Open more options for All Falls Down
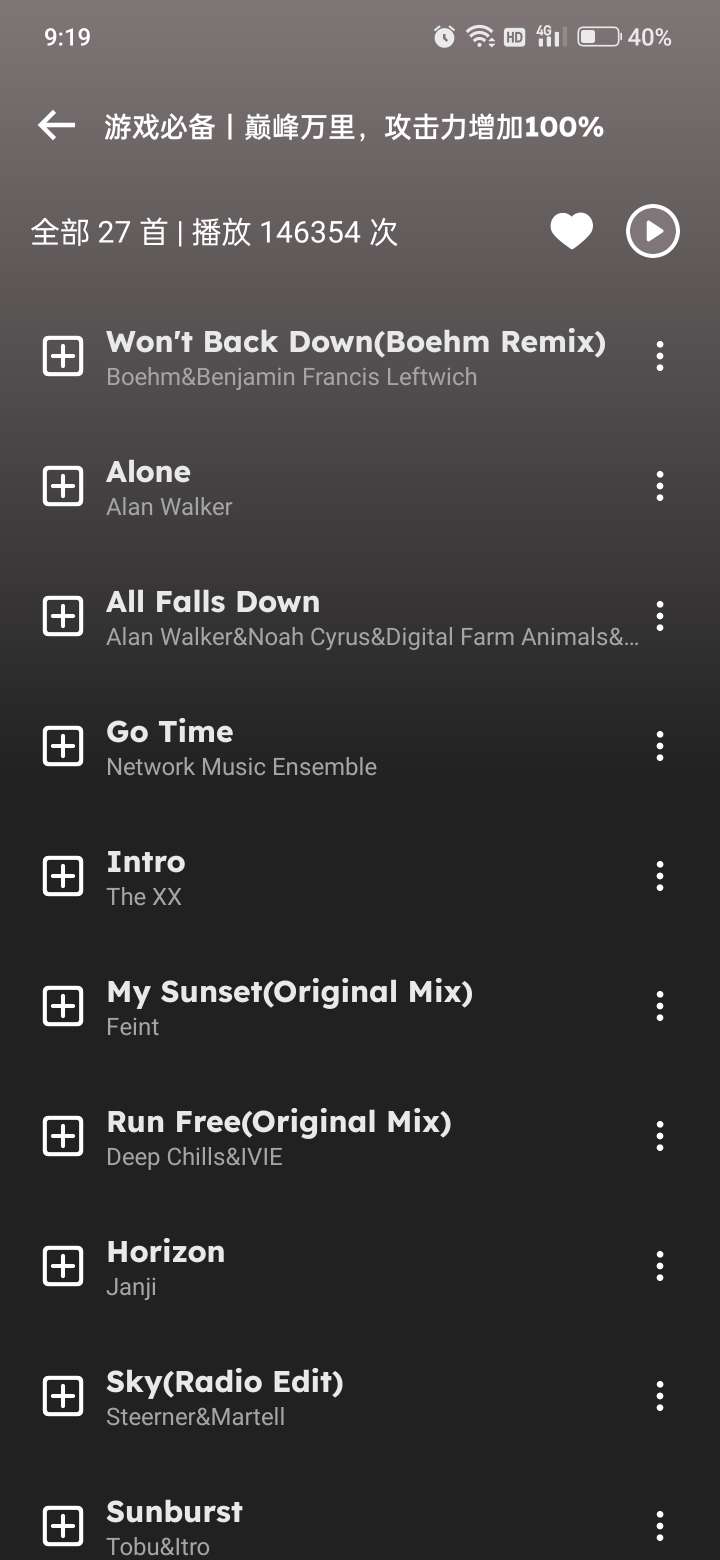This screenshot has height=1560, width=720. 659,617
